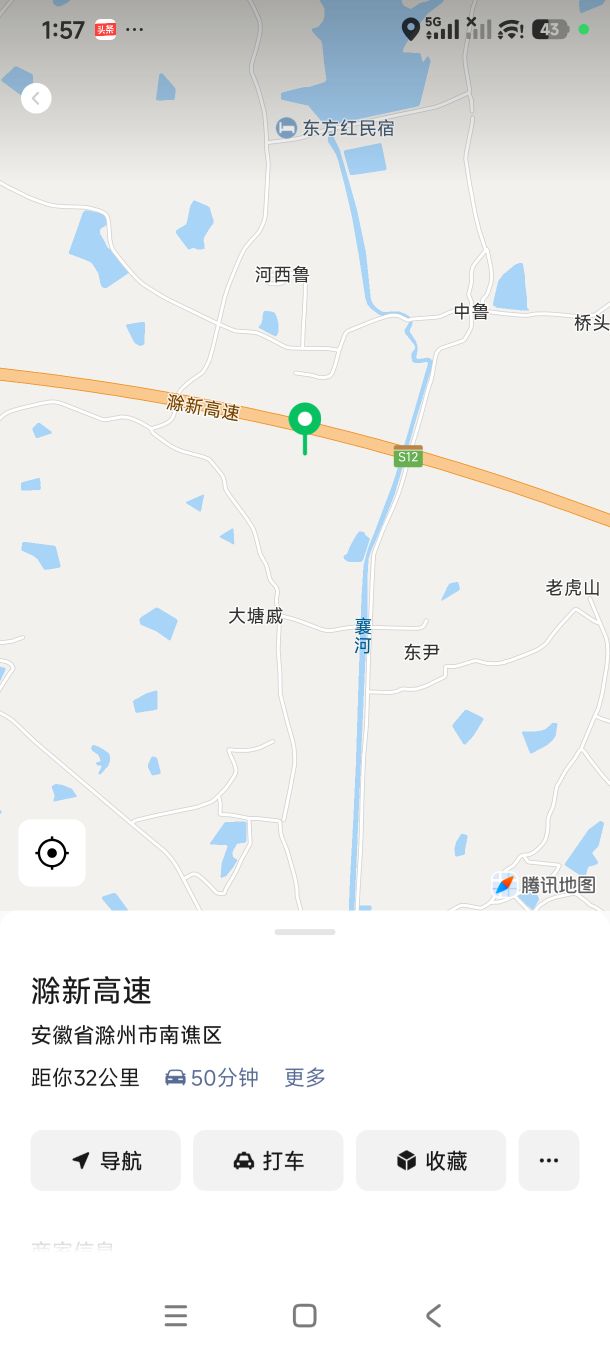Start navigation with 导航 button
The height and width of the screenshot is (1356, 610).
tap(106, 1160)
